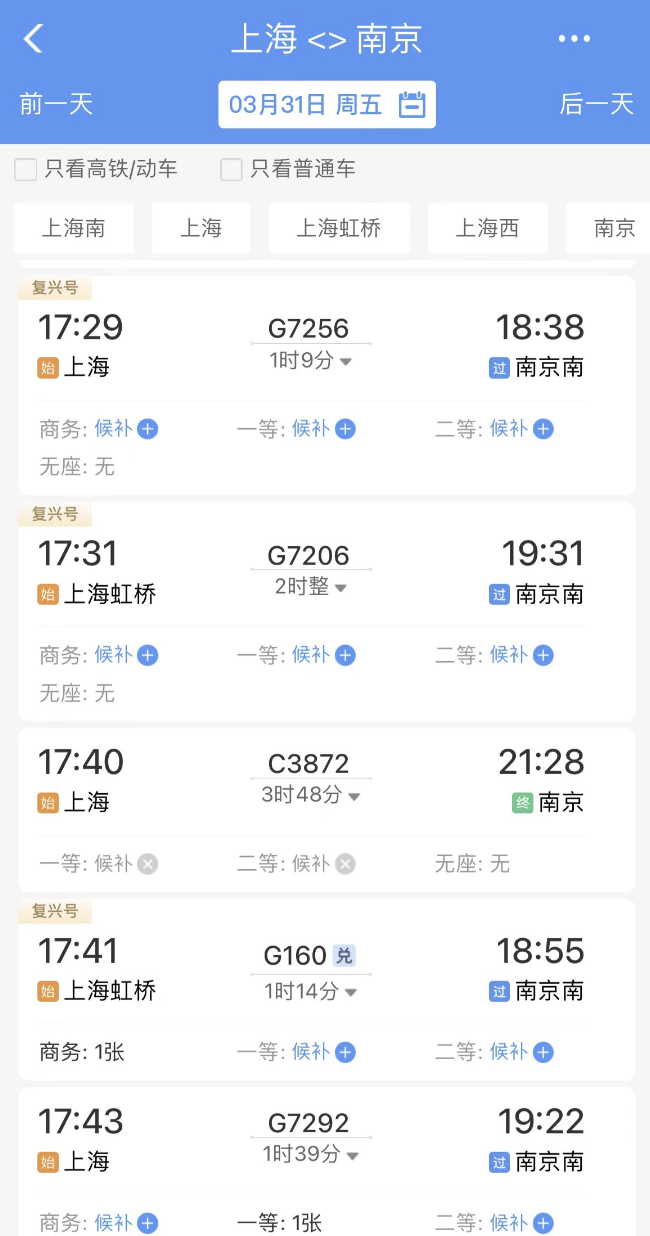Open the C3872 train card

coord(326,810)
